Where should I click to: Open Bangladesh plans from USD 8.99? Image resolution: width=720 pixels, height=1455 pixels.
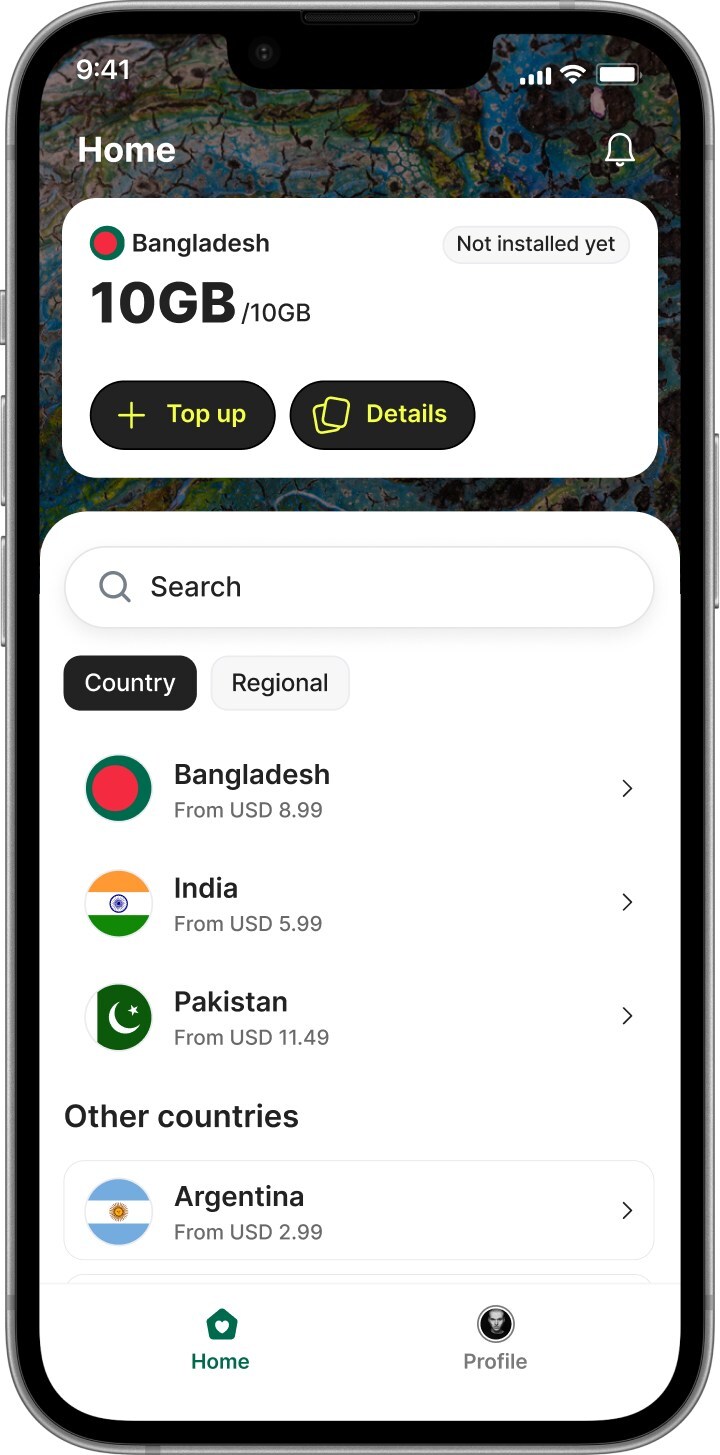[359, 789]
